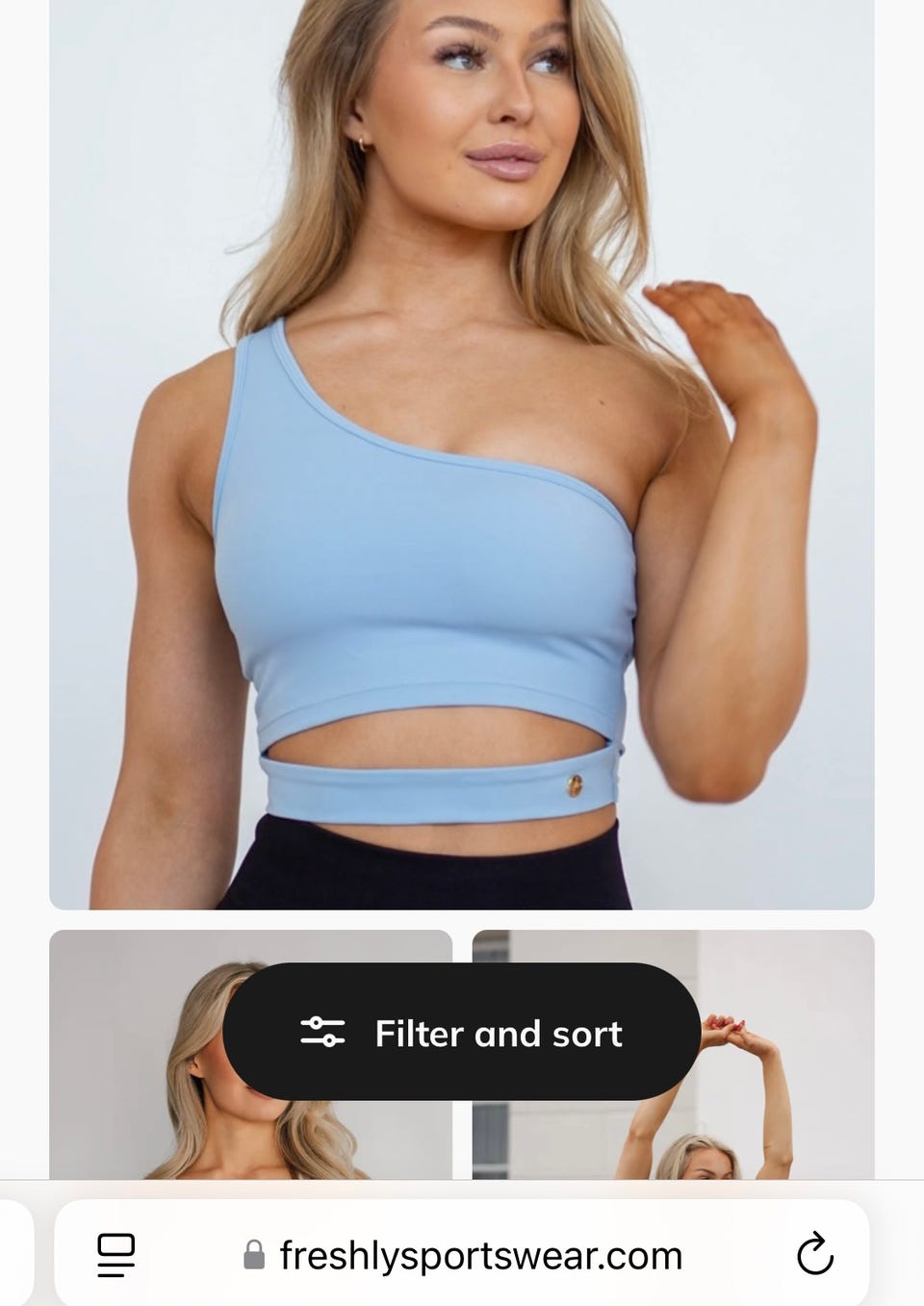924x1306 pixels.
Task: Reload the page
Action: click(x=814, y=1255)
